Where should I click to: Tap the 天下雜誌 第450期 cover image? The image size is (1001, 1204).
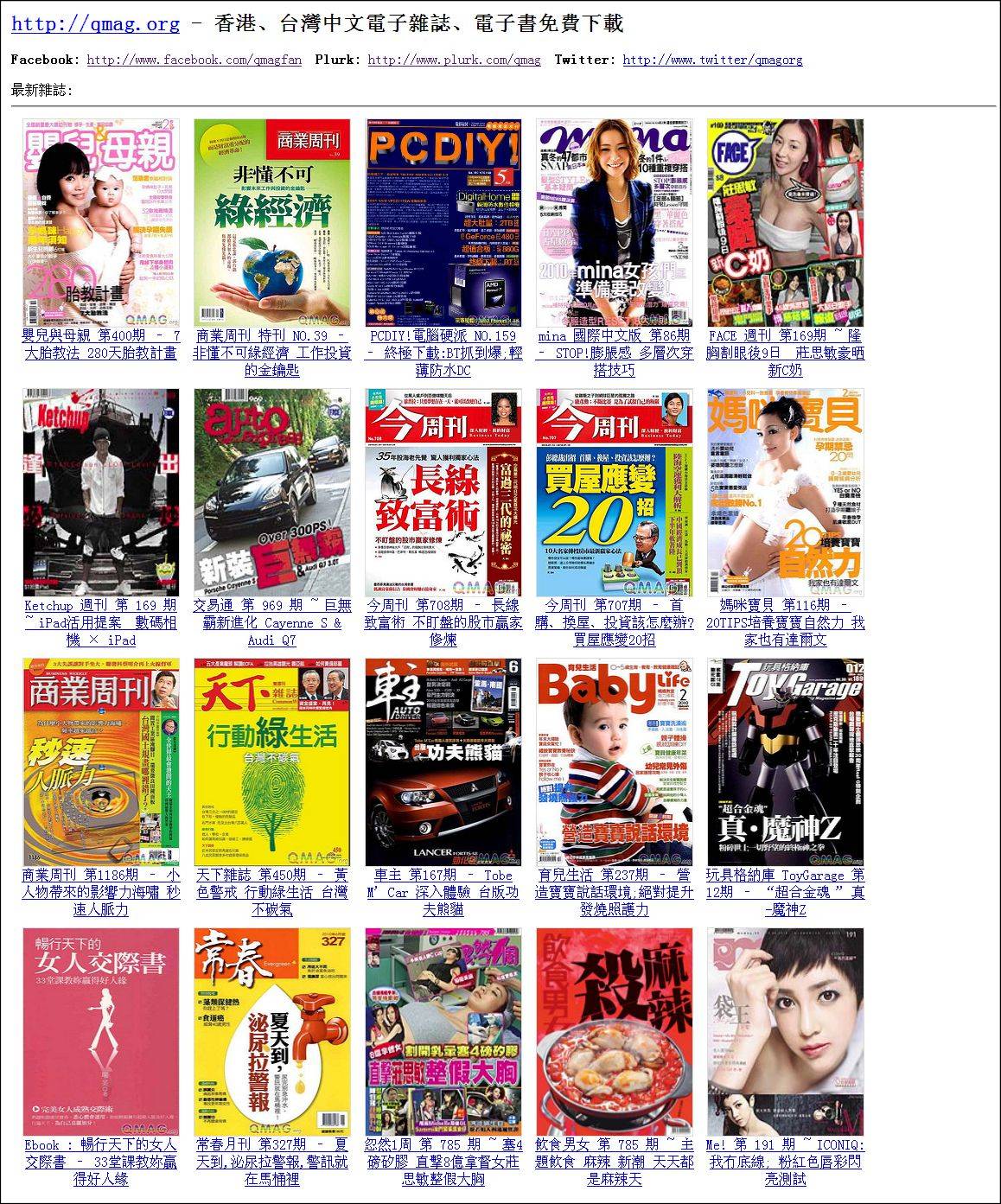272,761
